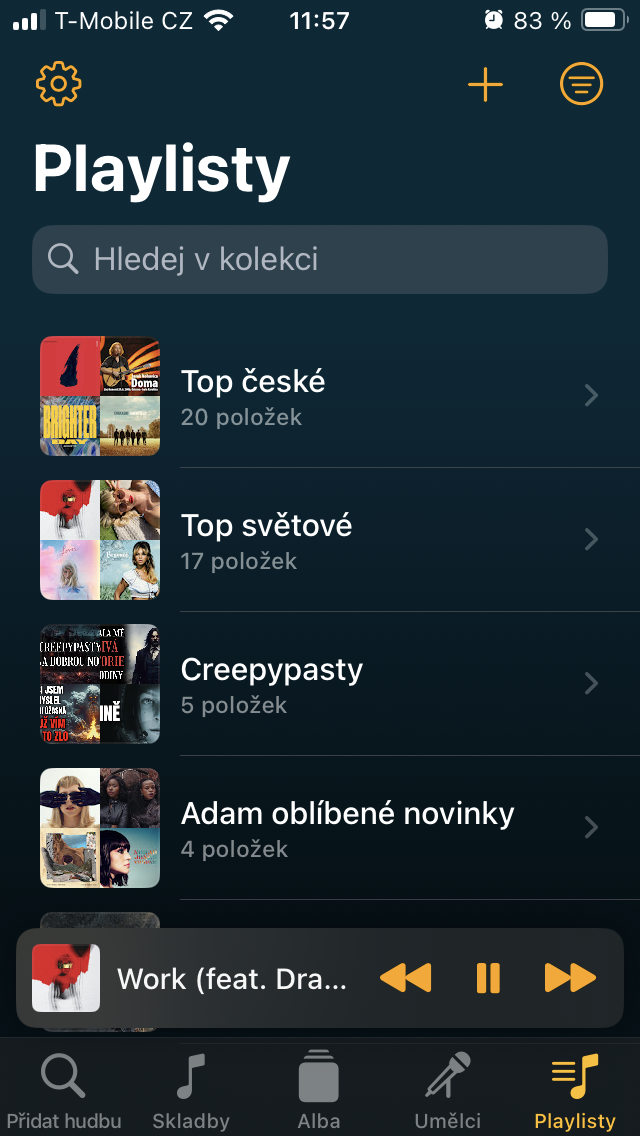Screen dimensions: 640x1136
Task: Pause the currently playing song
Action: (488, 978)
